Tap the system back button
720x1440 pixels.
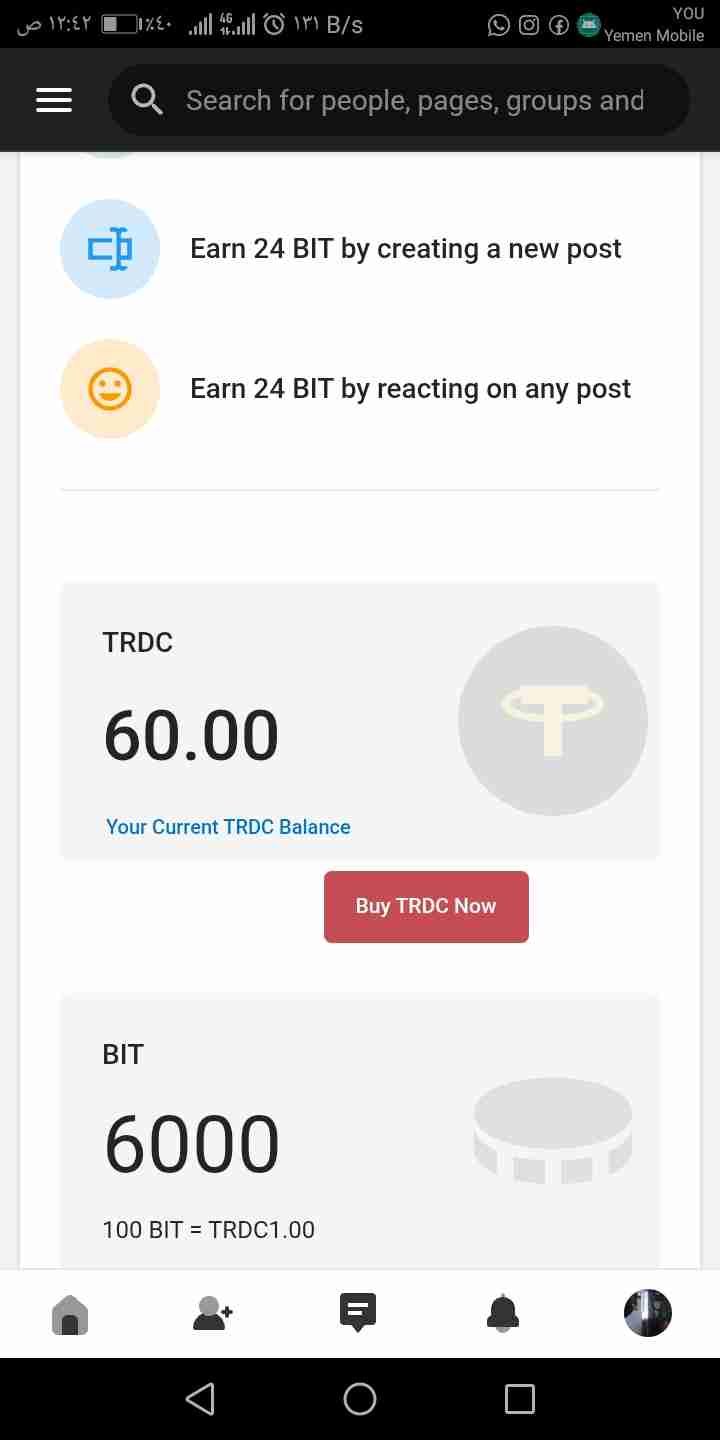[200, 1399]
